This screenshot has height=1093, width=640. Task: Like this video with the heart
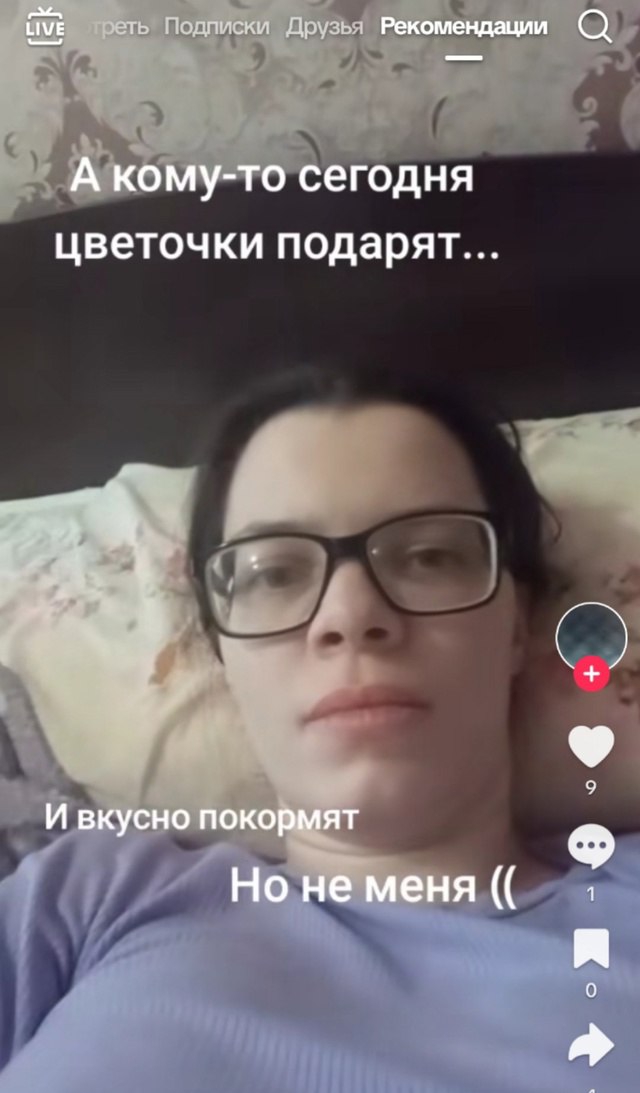591,746
